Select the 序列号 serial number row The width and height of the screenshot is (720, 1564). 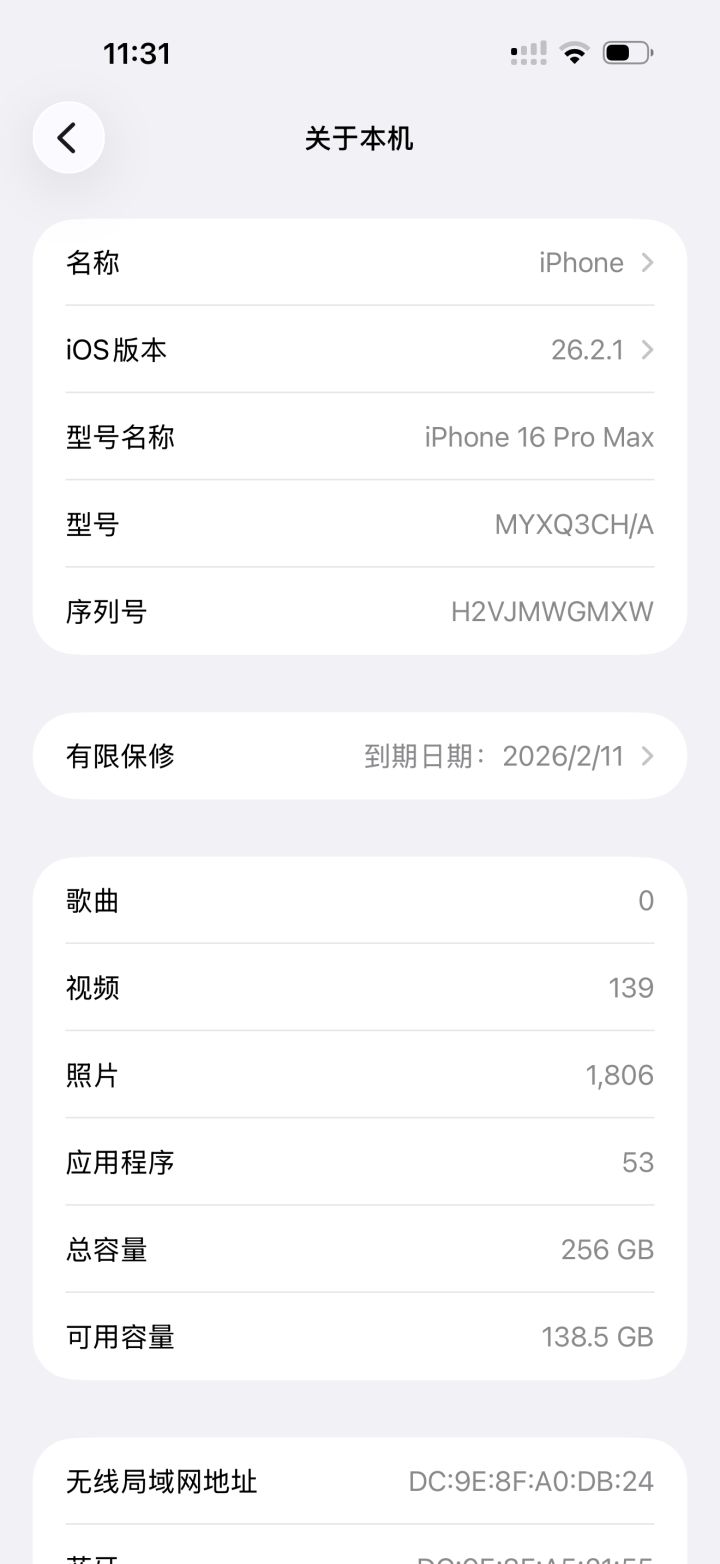pyautogui.click(x=360, y=611)
